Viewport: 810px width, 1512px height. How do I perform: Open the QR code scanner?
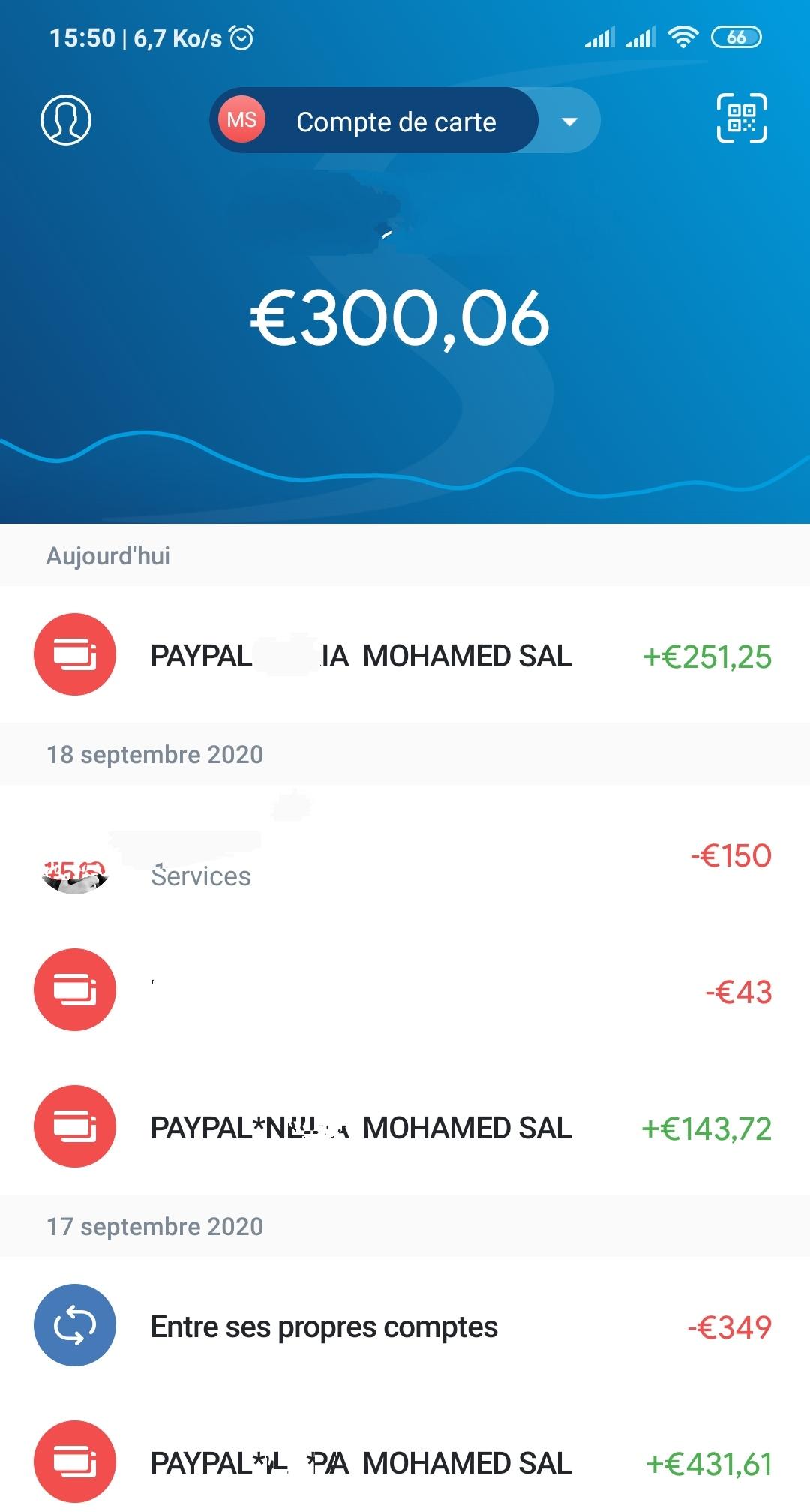741,119
